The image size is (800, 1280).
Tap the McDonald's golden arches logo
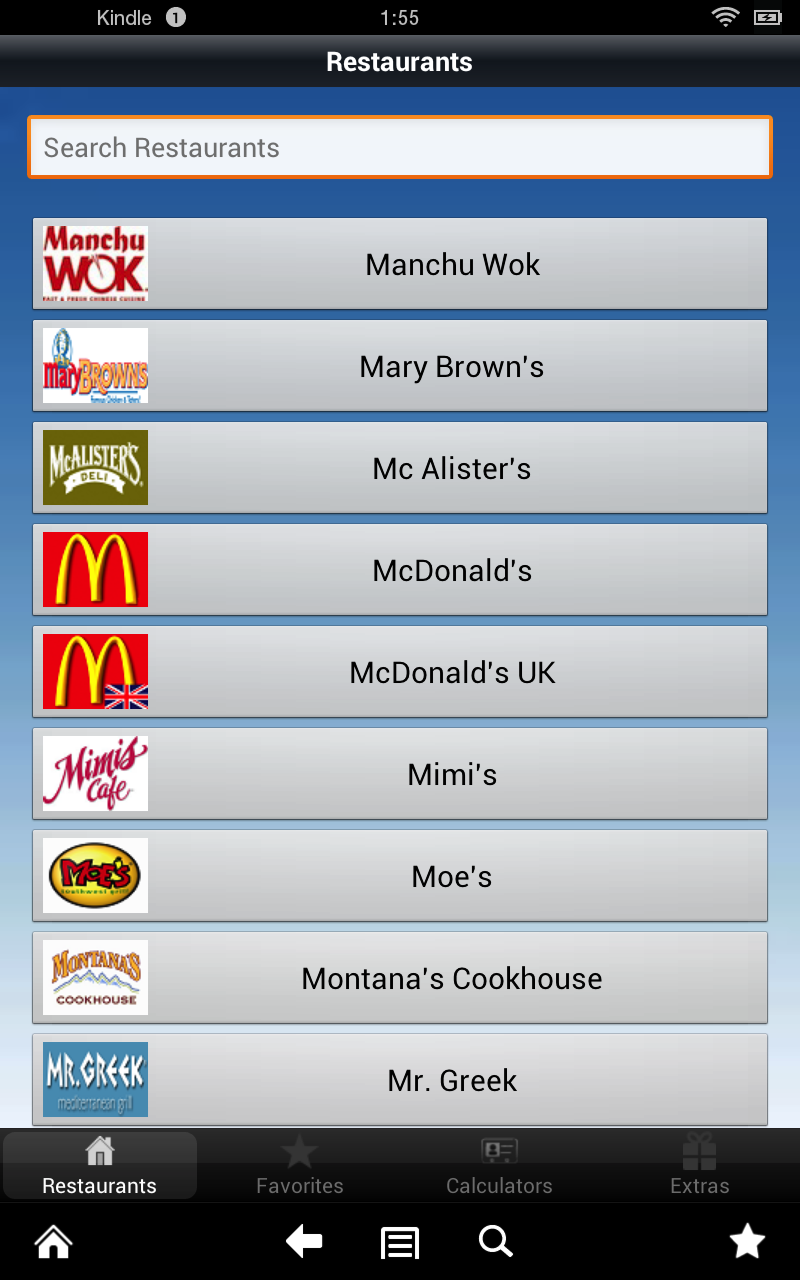[x=94, y=569]
